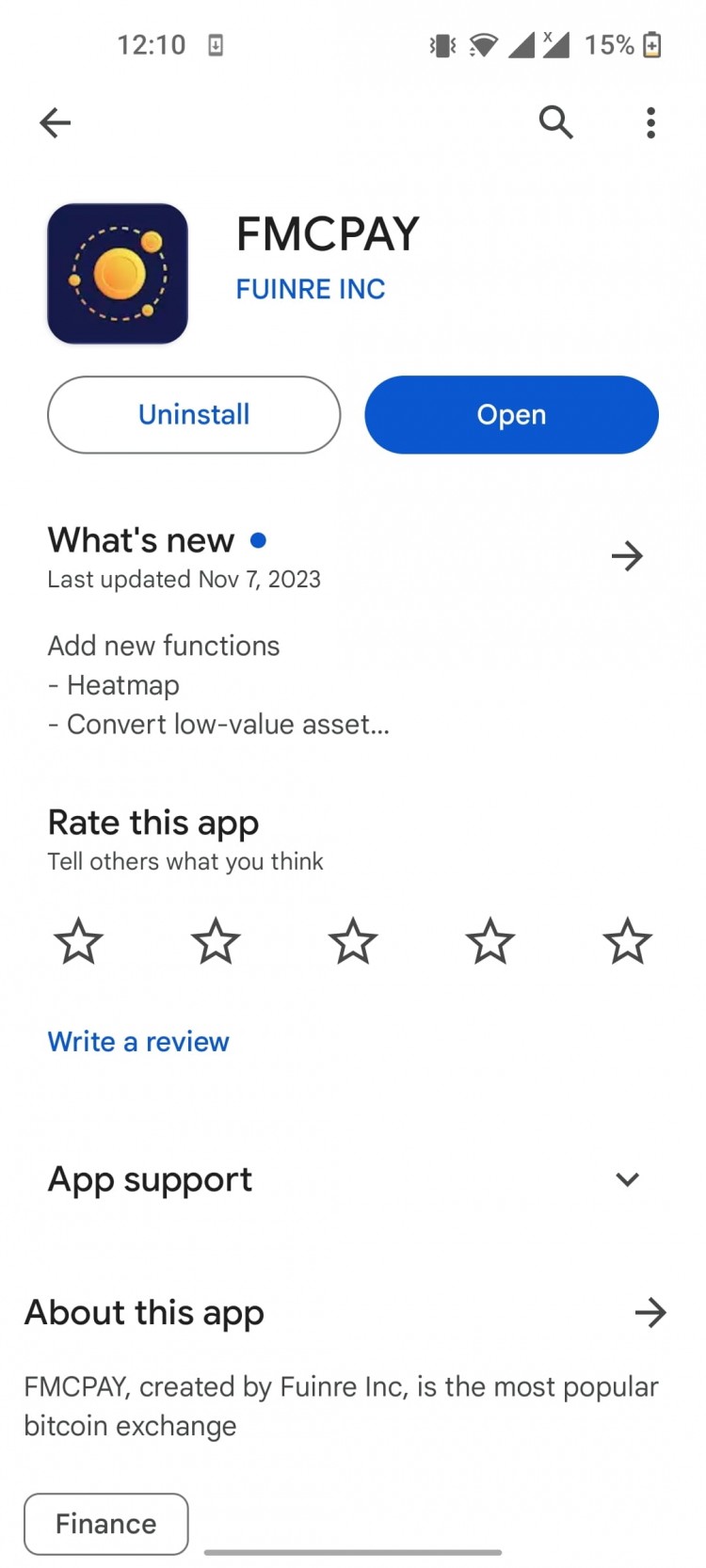Select the Finance category chip

click(x=106, y=1524)
